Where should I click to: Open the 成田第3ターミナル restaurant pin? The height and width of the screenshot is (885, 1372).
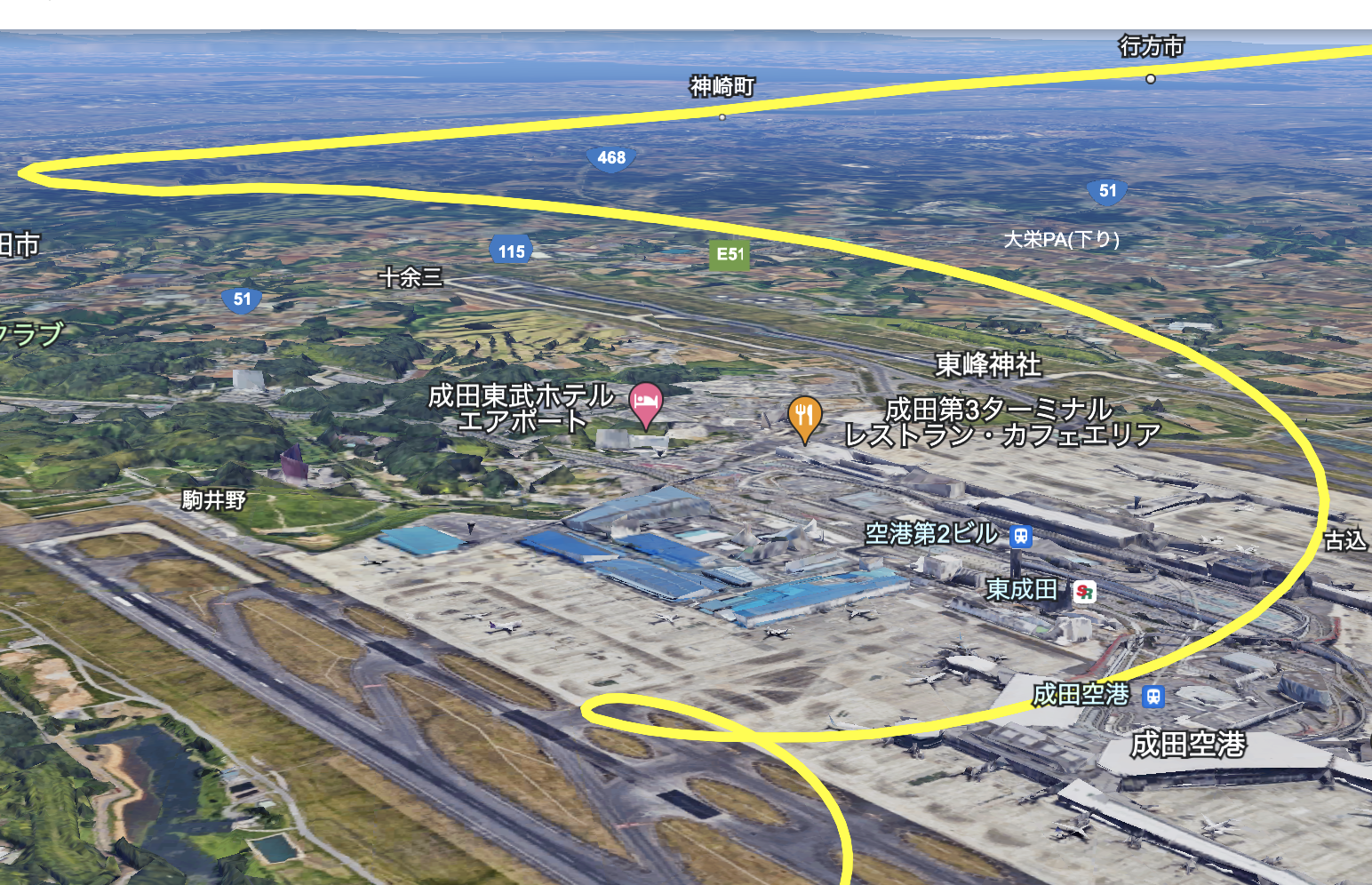tap(804, 416)
